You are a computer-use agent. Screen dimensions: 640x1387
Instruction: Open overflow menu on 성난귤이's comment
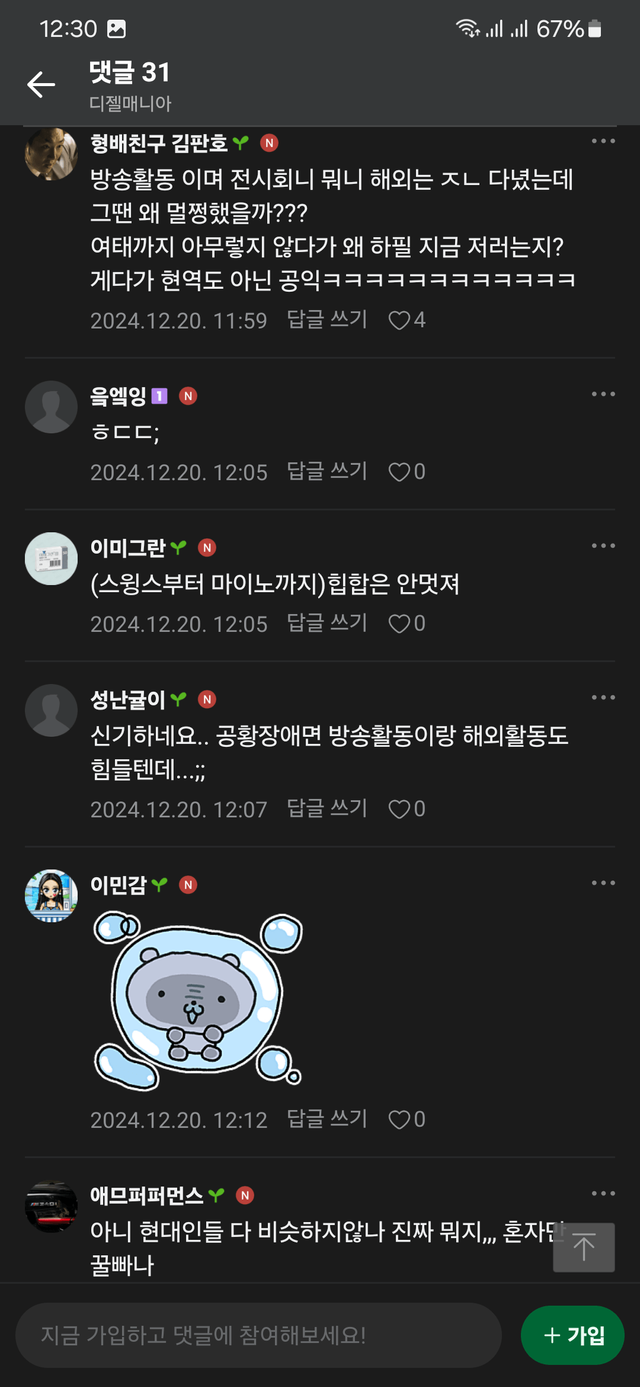tap(603, 698)
